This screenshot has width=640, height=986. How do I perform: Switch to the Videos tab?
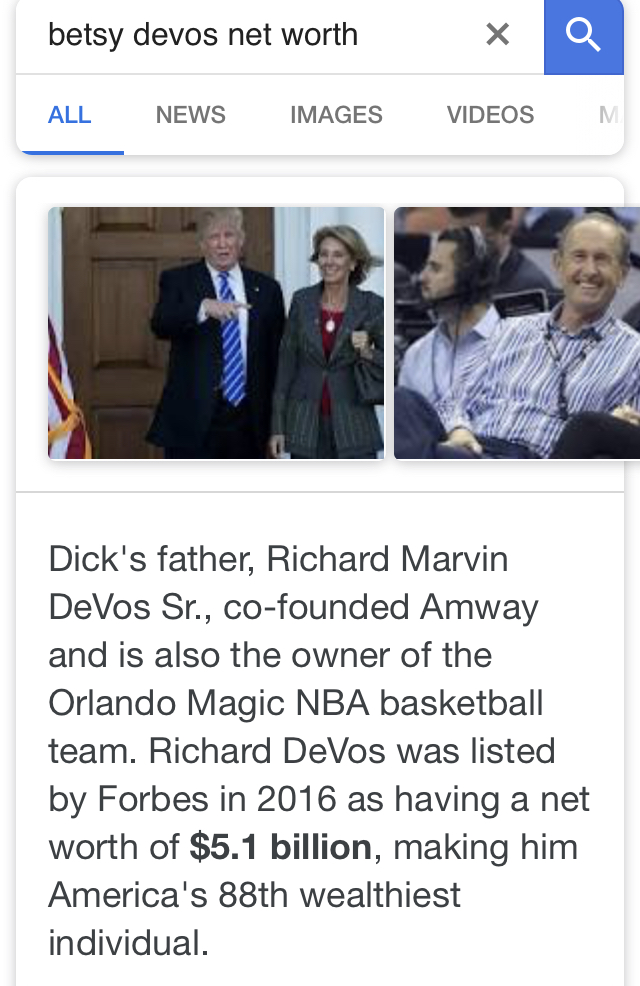click(490, 115)
